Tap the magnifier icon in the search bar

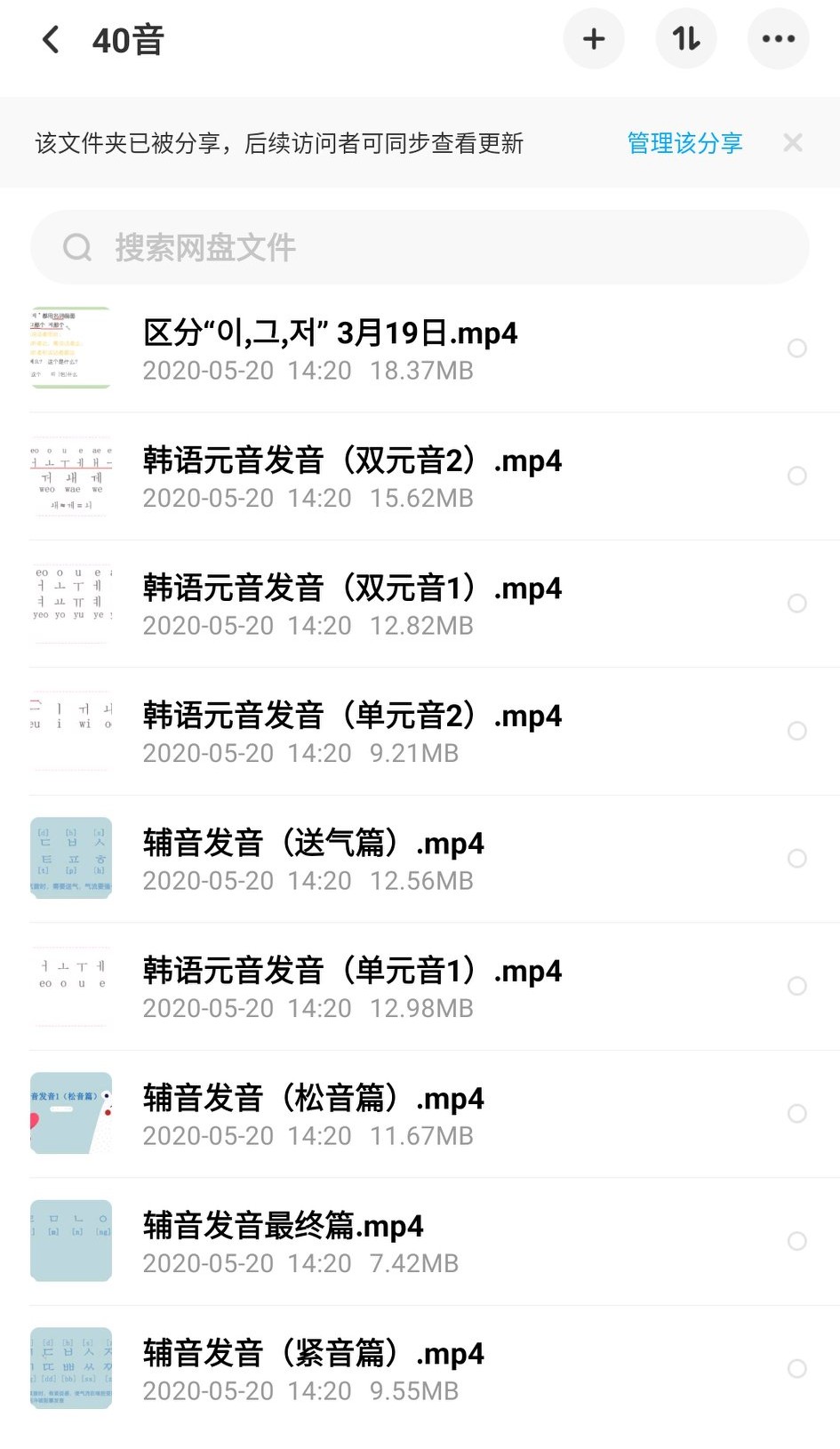pyautogui.click(x=78, y=248)
